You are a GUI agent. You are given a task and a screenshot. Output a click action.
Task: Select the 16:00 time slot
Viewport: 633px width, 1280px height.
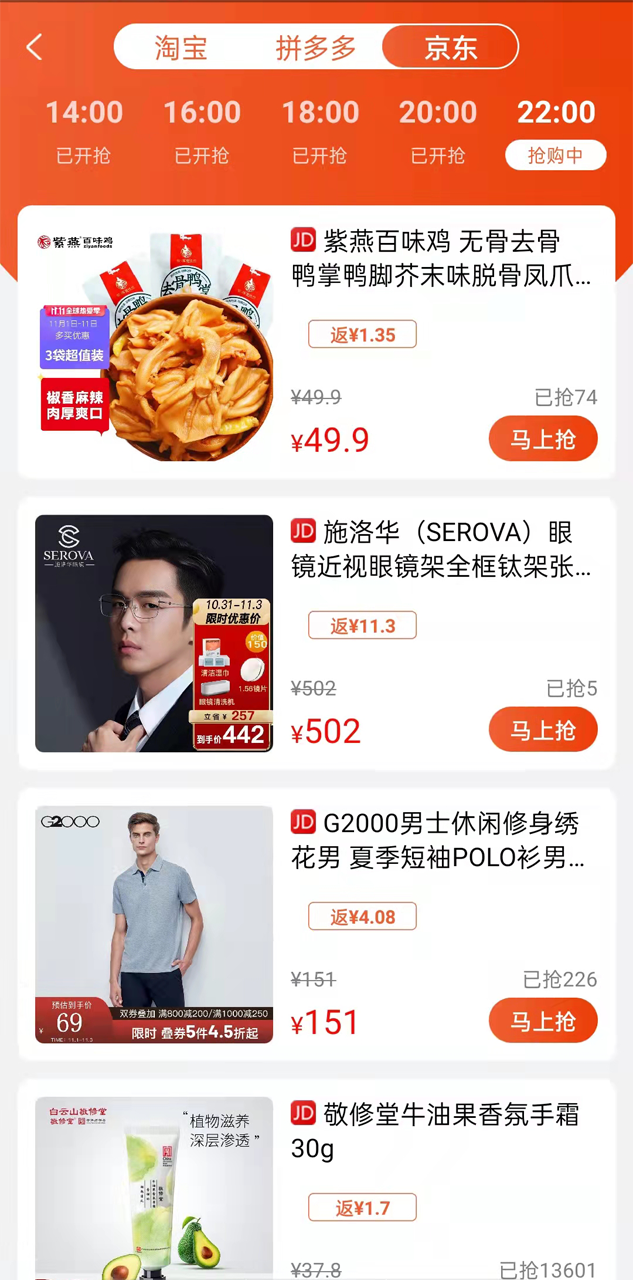(x=202, y=129)
